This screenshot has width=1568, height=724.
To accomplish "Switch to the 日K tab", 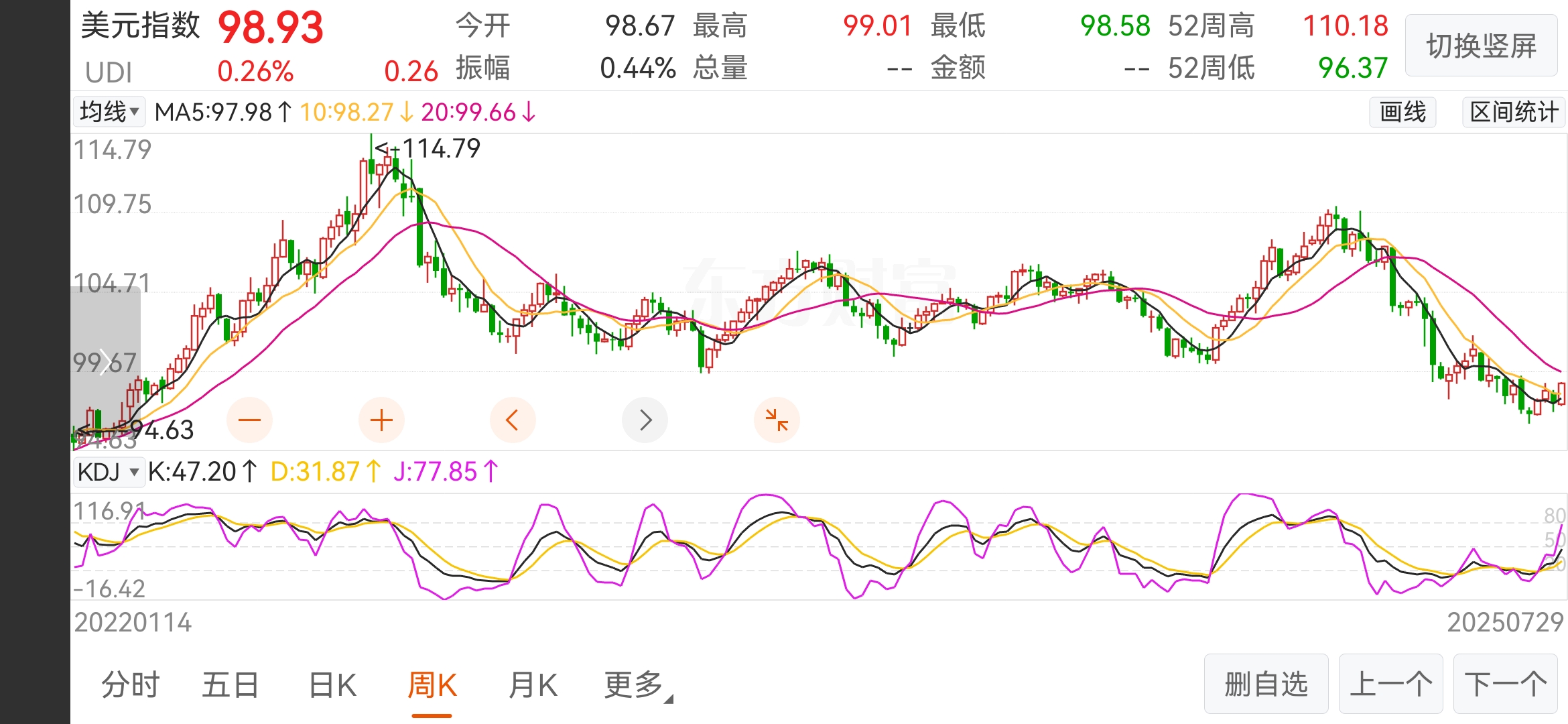I will coord(332,685).
